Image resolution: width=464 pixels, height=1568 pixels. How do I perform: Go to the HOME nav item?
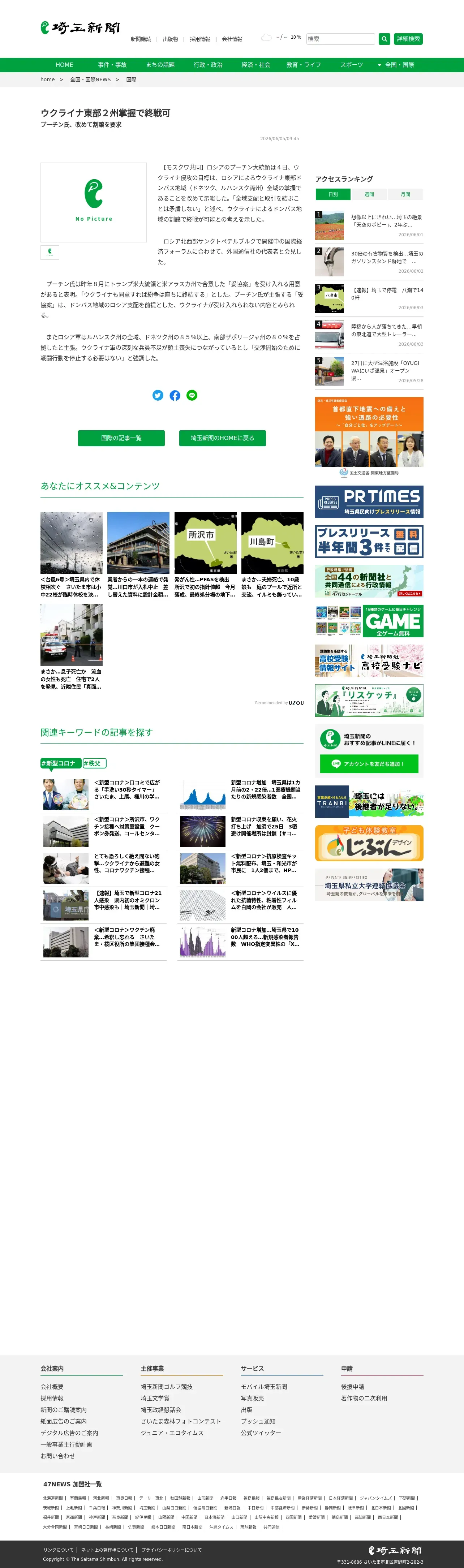coord(65,65)
